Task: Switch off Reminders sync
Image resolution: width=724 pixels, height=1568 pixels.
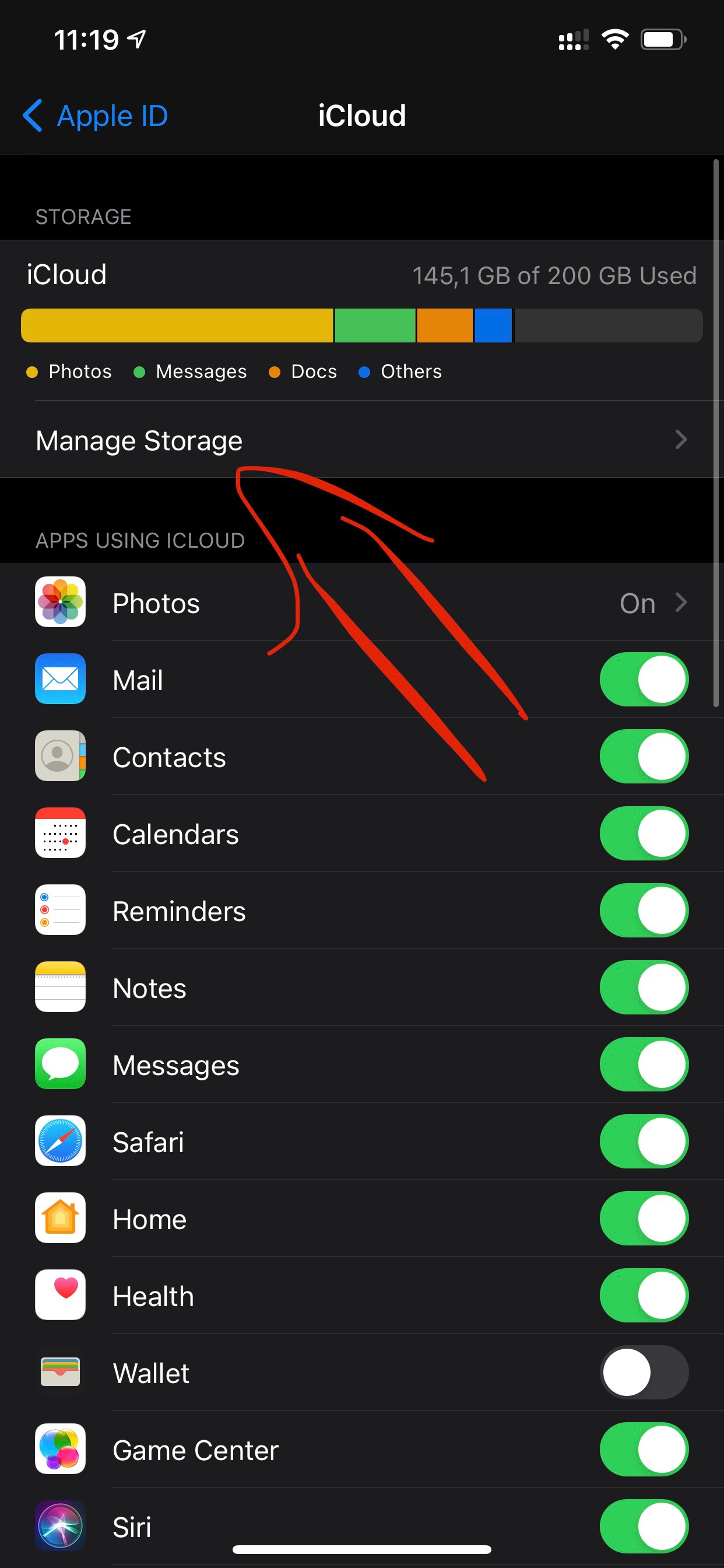Action: click(643, 910)
